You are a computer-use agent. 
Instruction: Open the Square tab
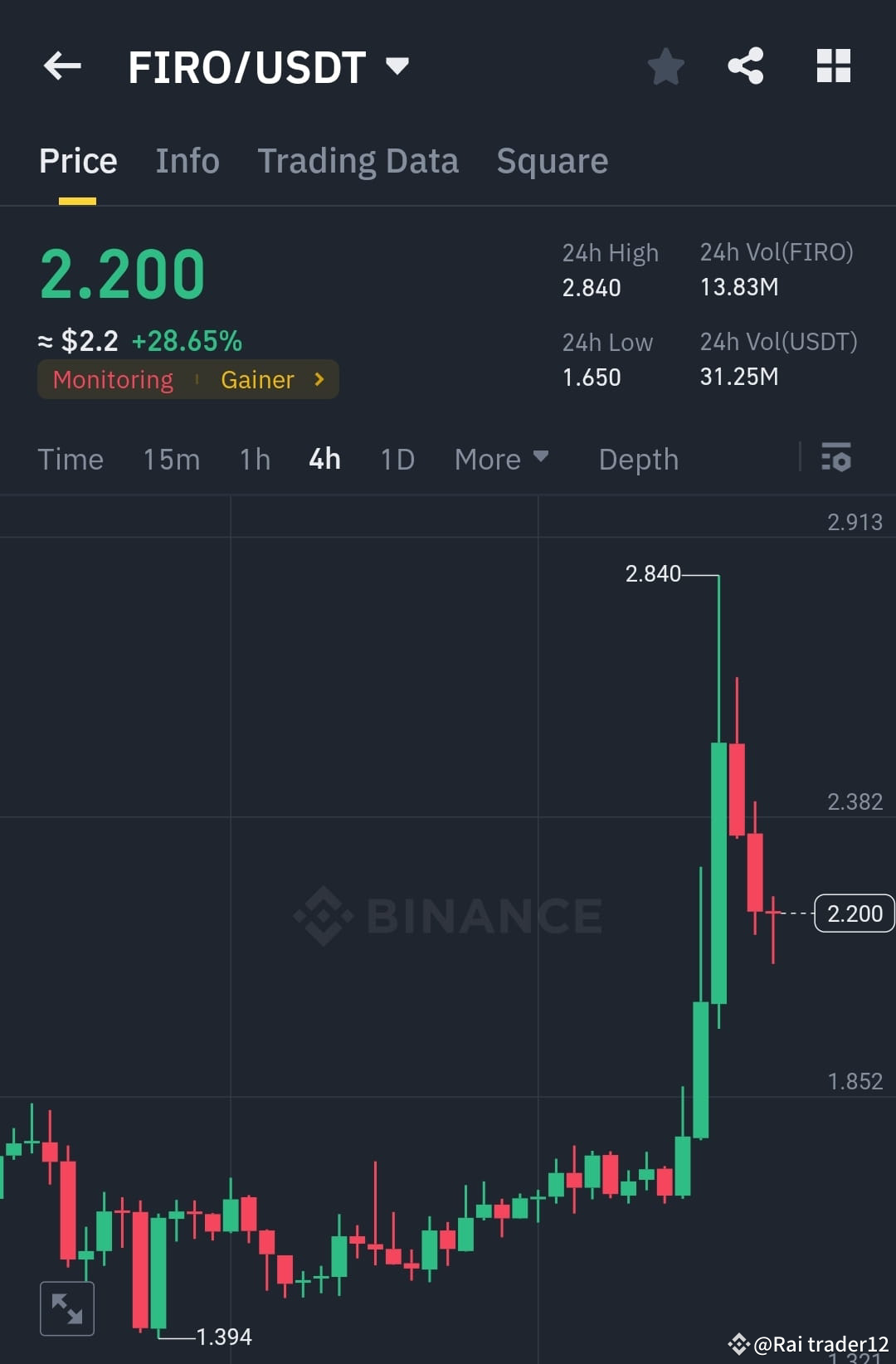click(x=552, y=160)
